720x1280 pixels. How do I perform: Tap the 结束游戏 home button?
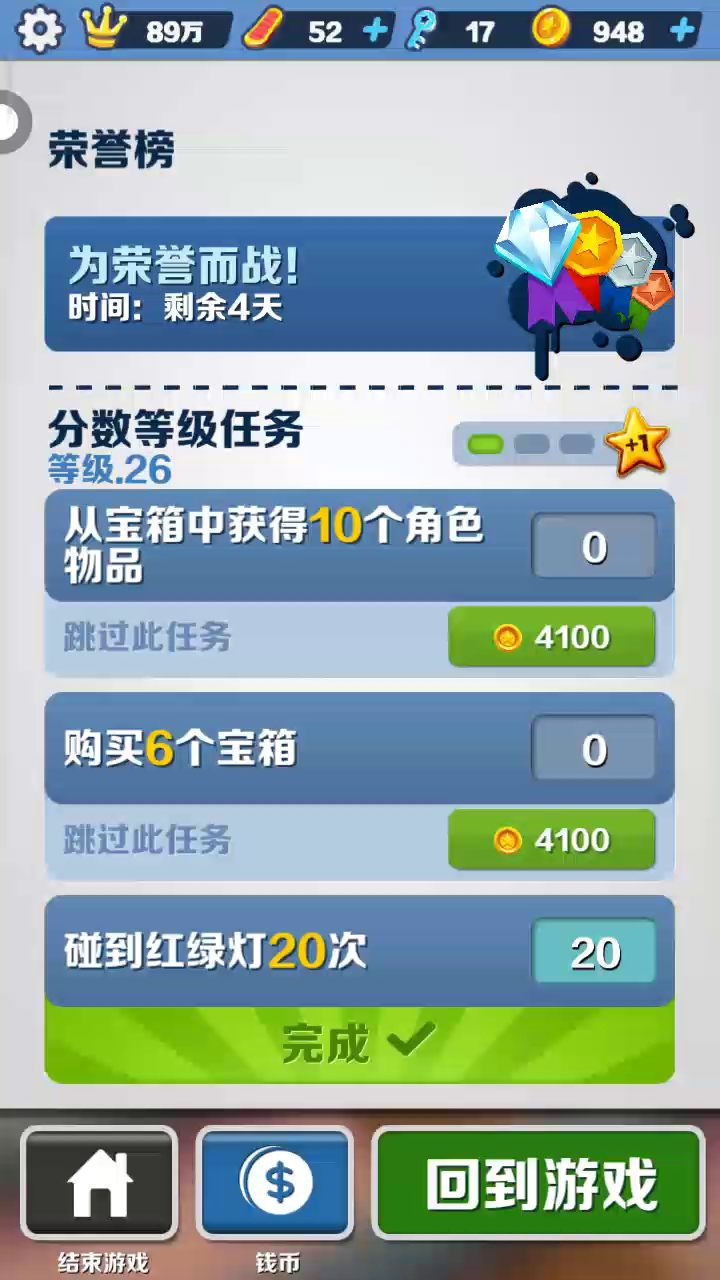coord(99,1184)
